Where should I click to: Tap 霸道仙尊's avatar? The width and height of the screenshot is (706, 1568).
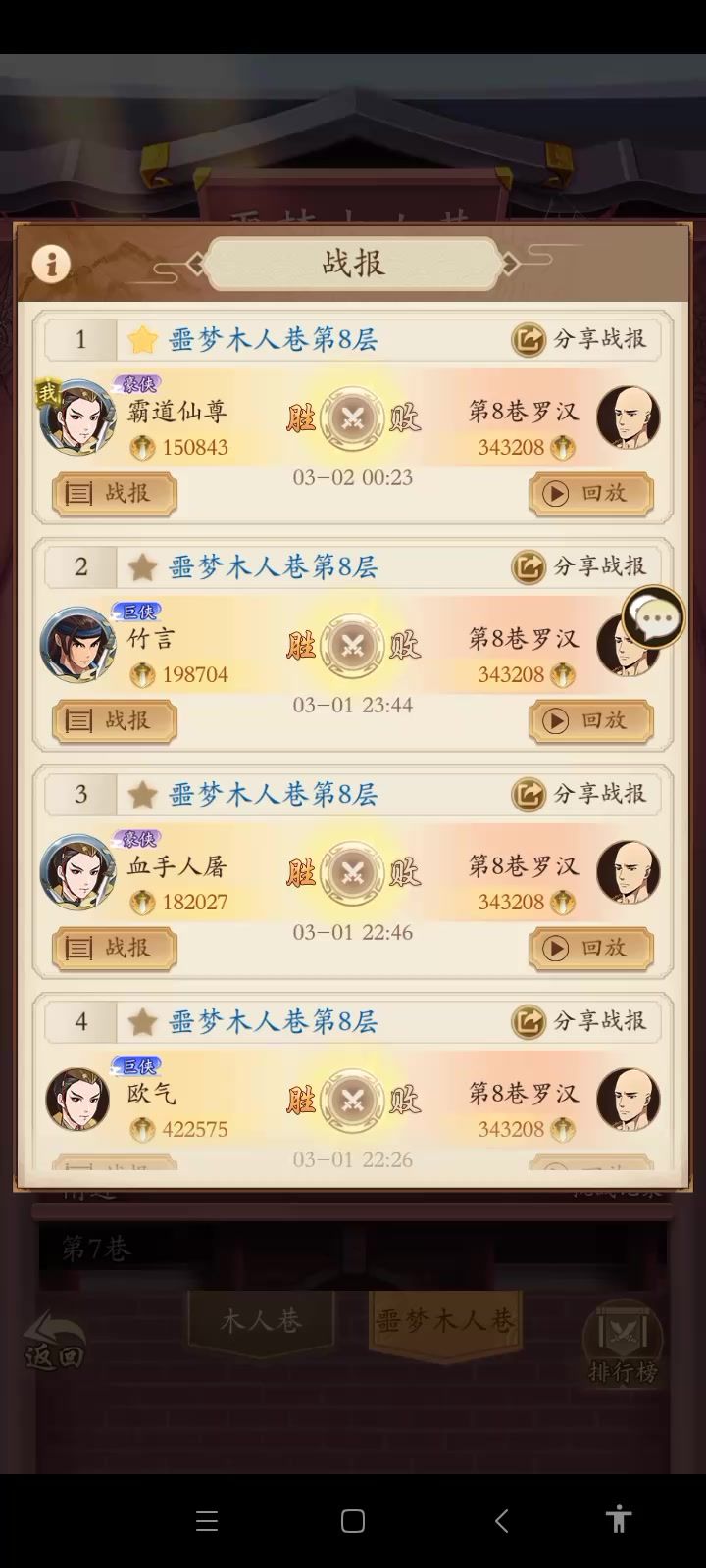tap(76, 416)
